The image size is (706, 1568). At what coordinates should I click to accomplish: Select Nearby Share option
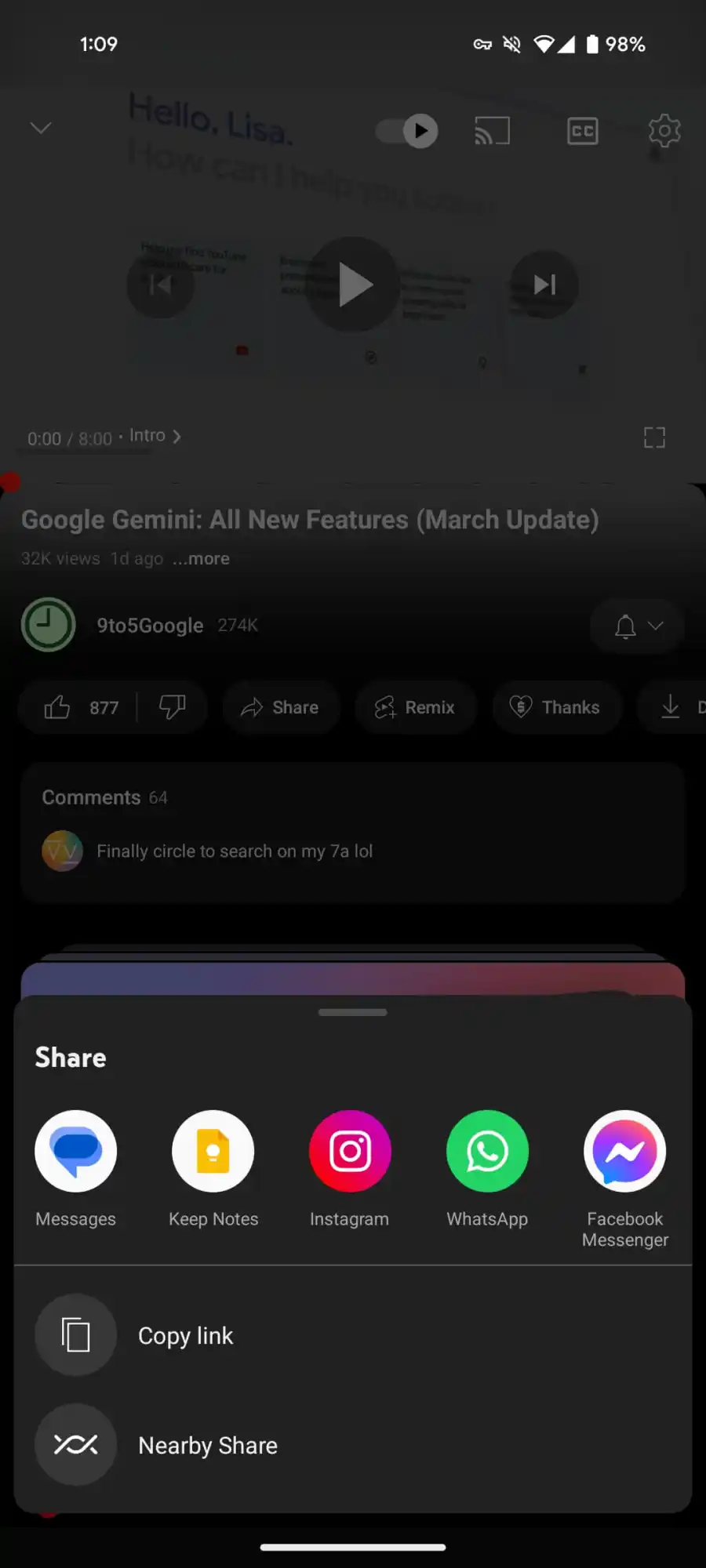click(207, 1445)
